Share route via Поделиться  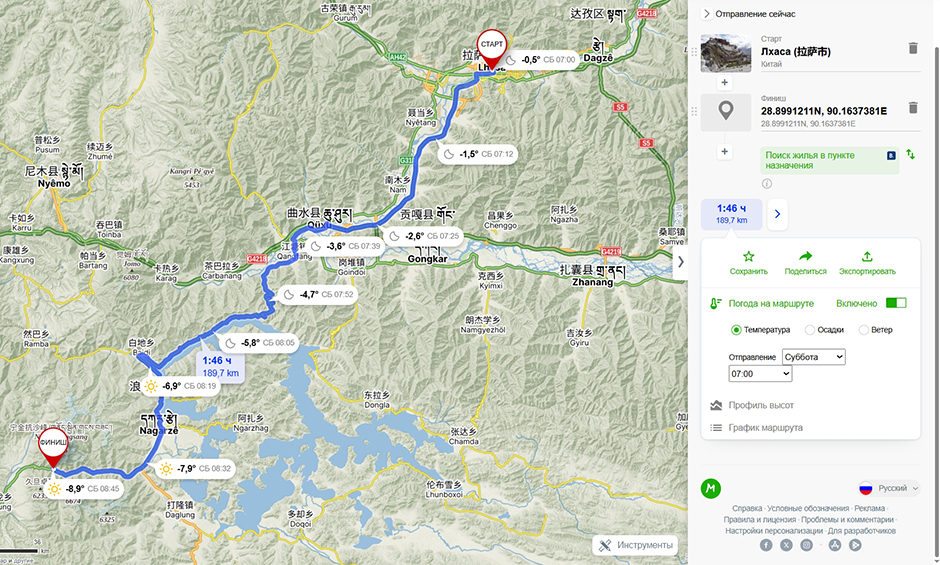click(805, 262)
